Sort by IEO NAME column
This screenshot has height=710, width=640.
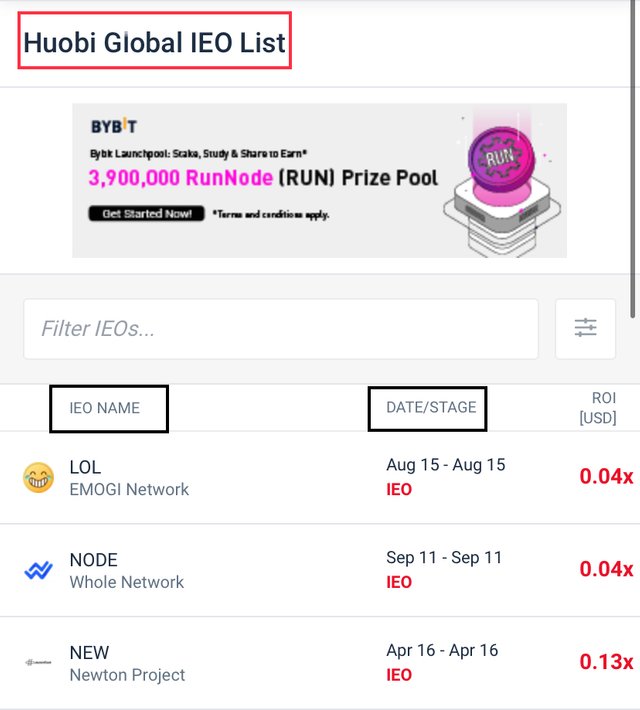coord(105,408)
